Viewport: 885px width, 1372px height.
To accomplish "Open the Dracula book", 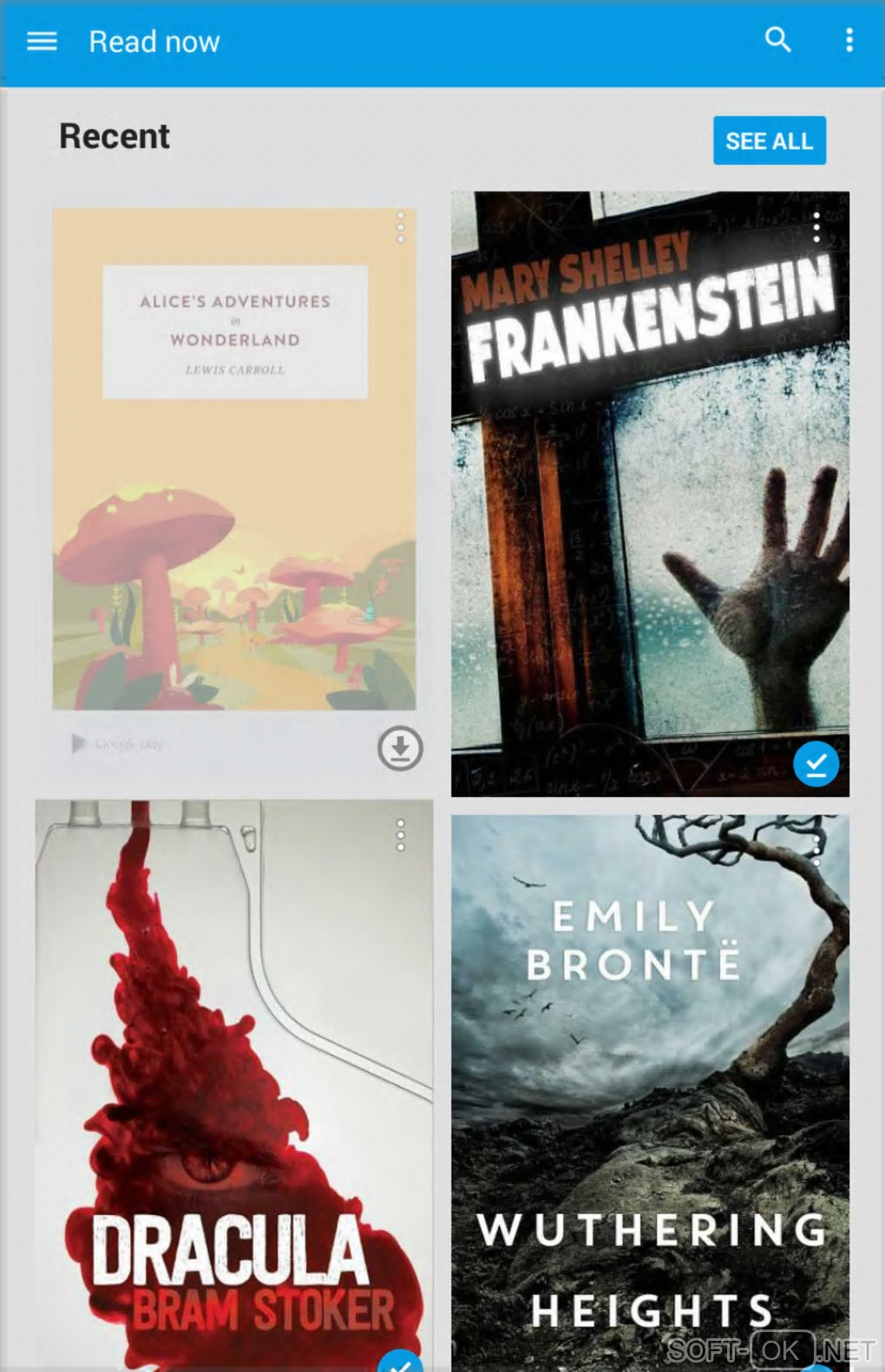I will 234,1084.
